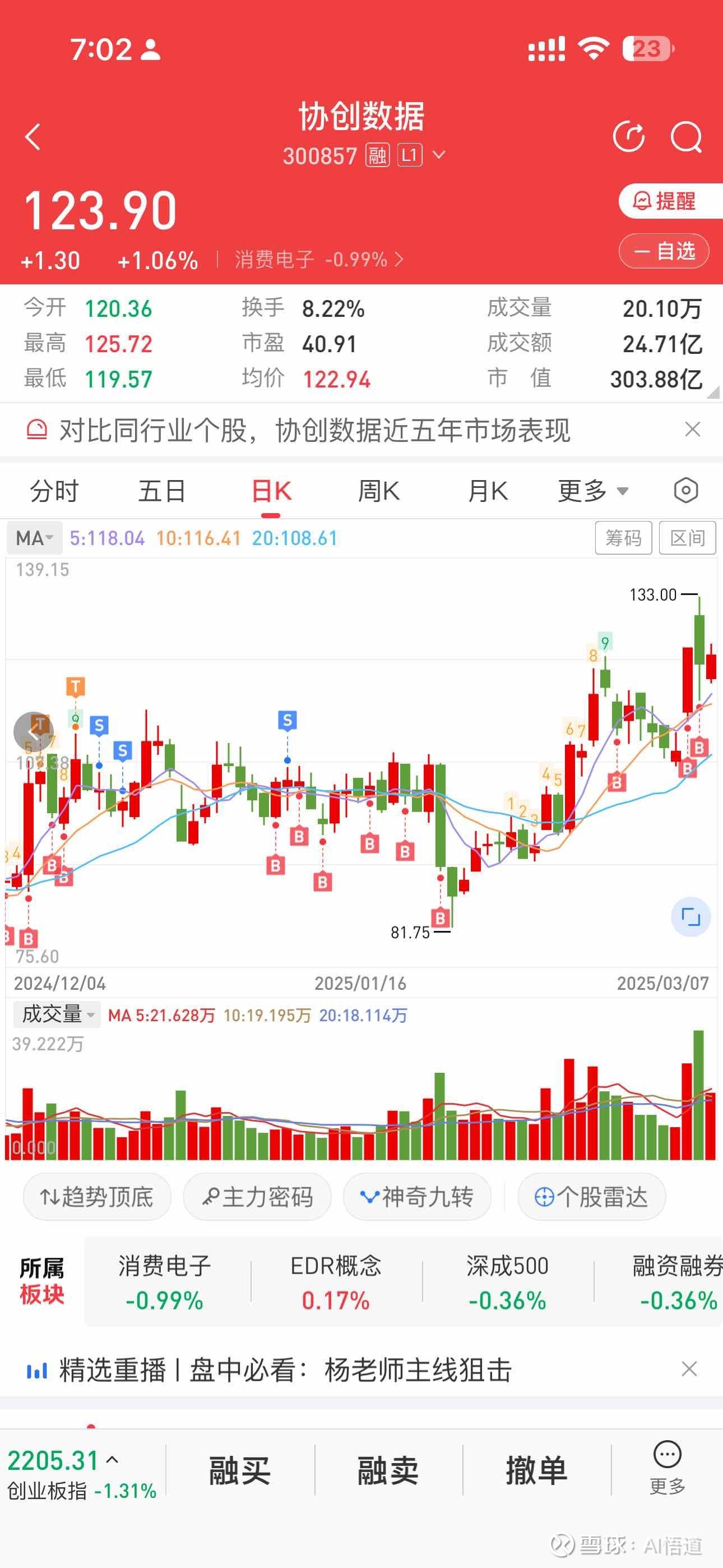This screenshot has height=1568, width=723.
Task: Switch to the 周K weekly chart tab
Action: (378, 491)
